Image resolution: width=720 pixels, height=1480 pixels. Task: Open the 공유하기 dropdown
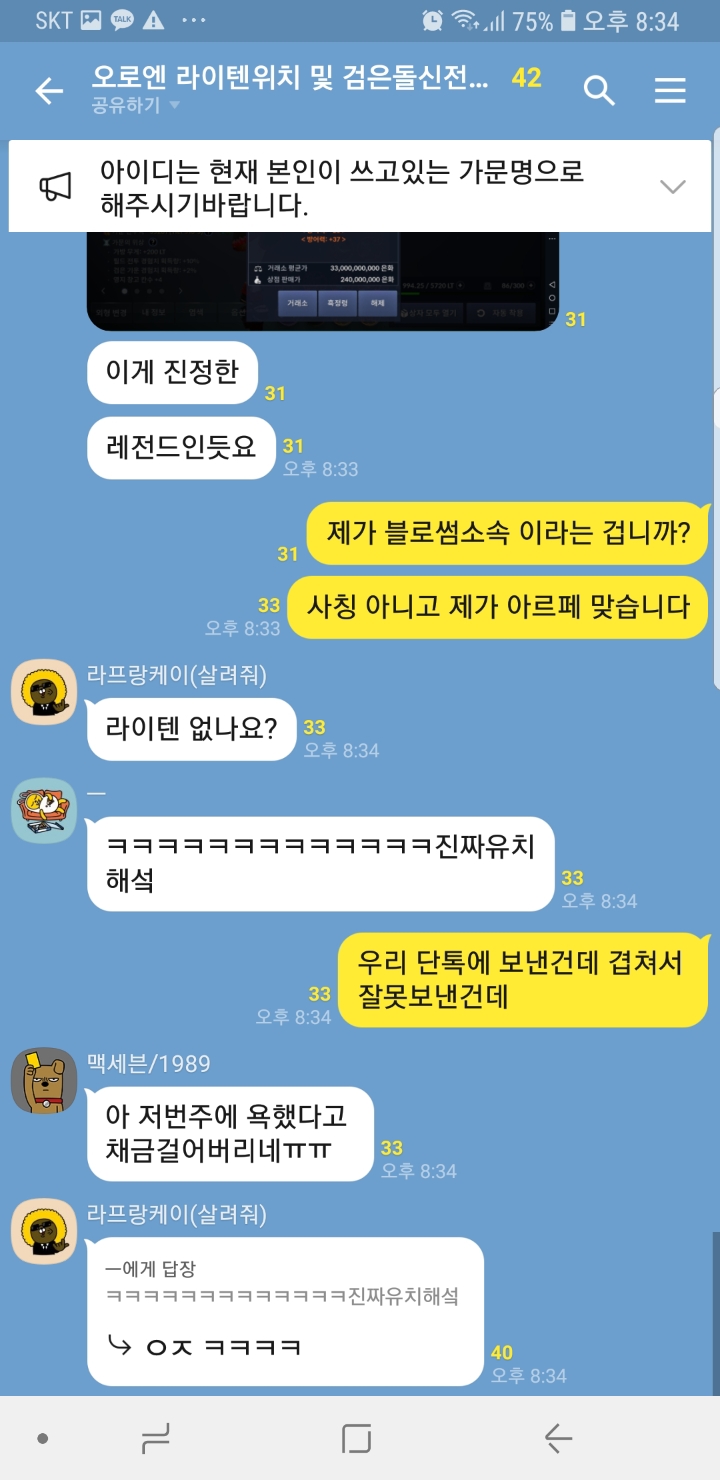pos(135,105)
